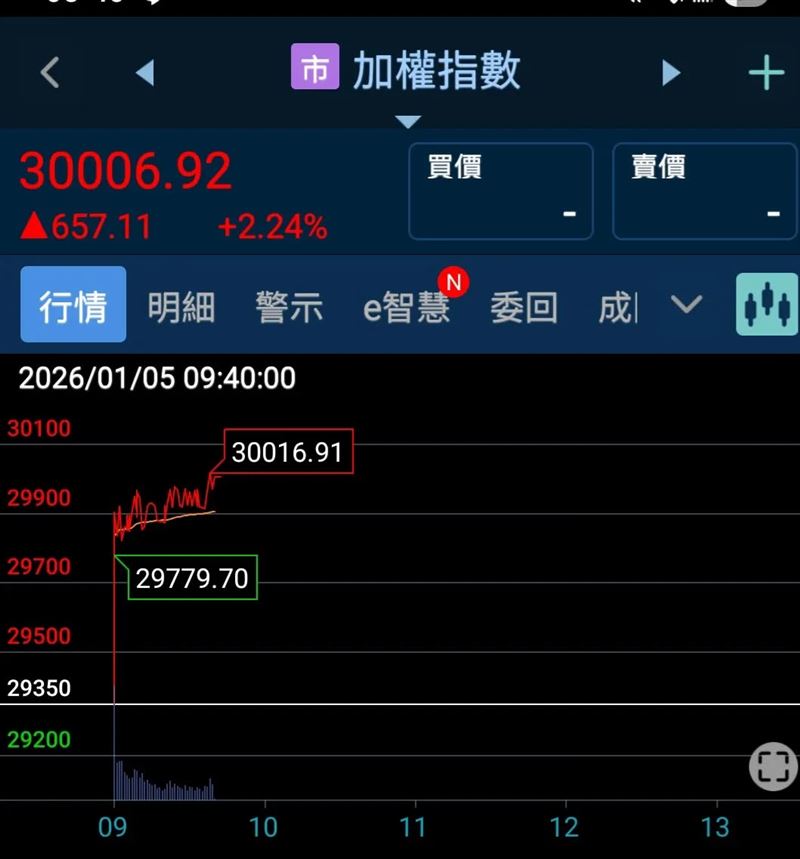Open the 警示 alerts tab
This screenshot has height=859, width=800.
click(289, 306)
